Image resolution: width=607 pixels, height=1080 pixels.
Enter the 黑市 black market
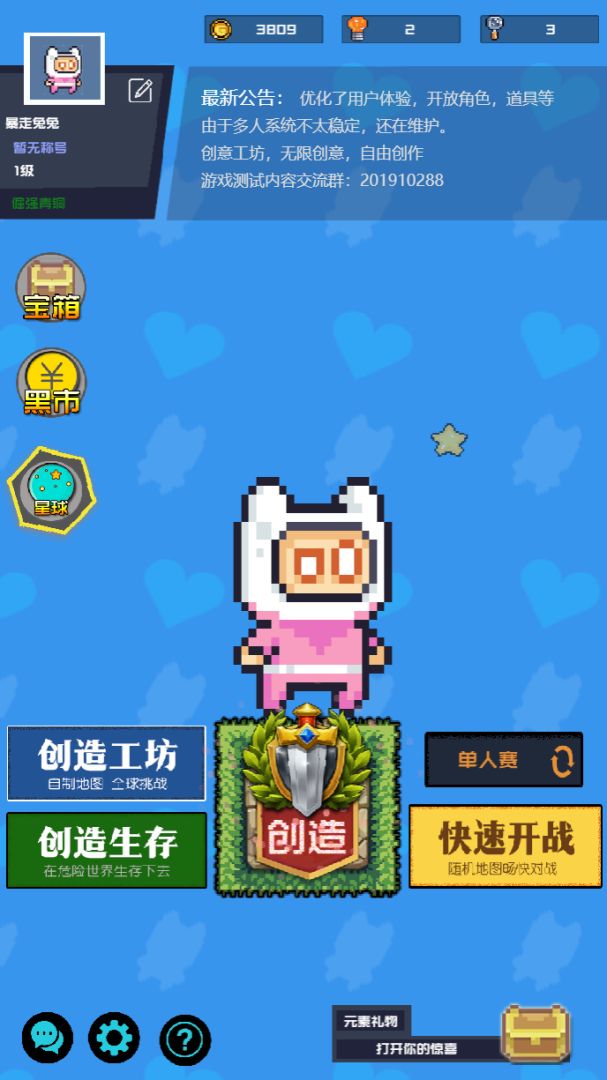(x=51, y=383)
